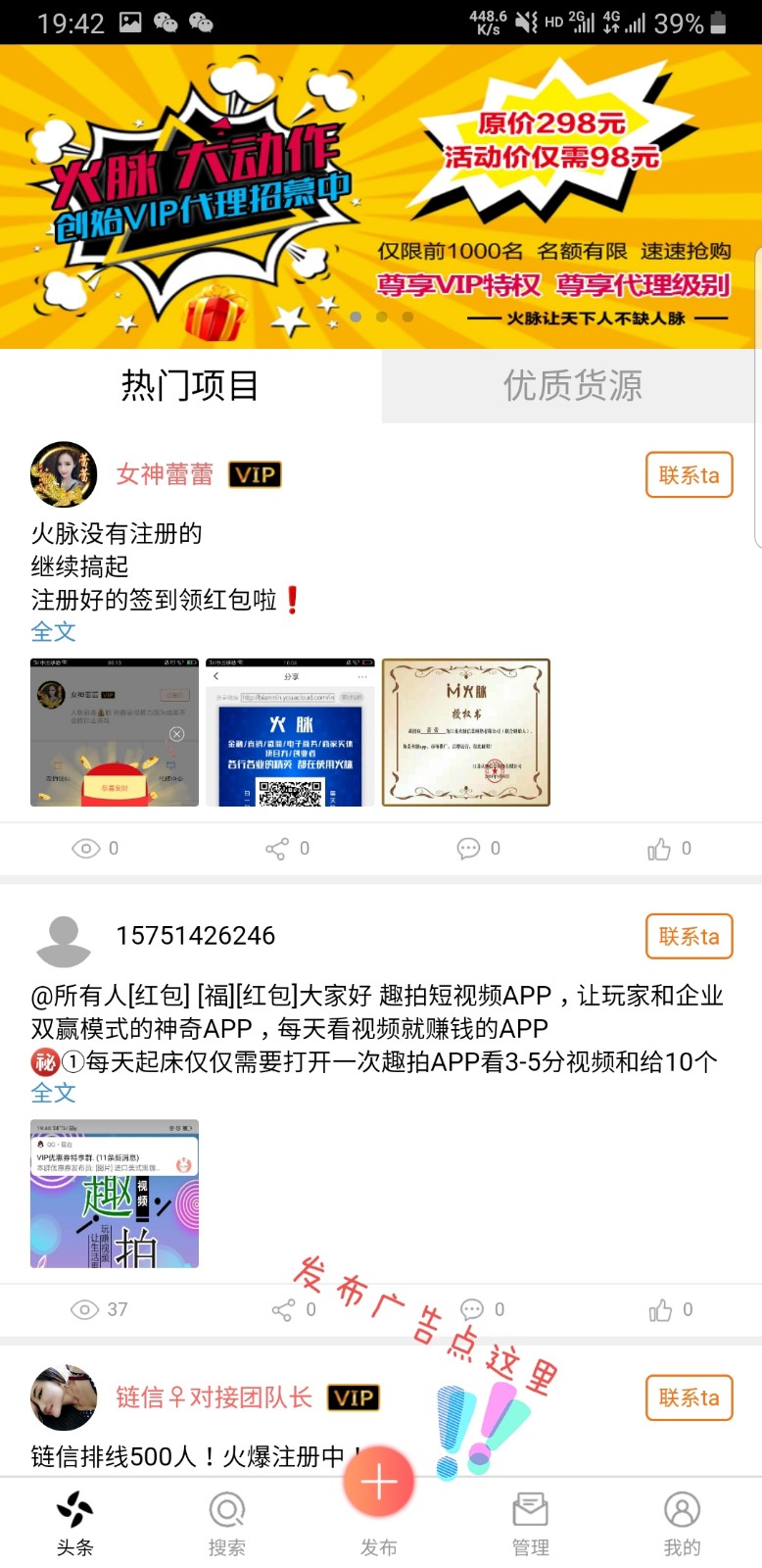Switch to the 优质货源 tab
This screenshot has height=1568, width=762.
572,385
